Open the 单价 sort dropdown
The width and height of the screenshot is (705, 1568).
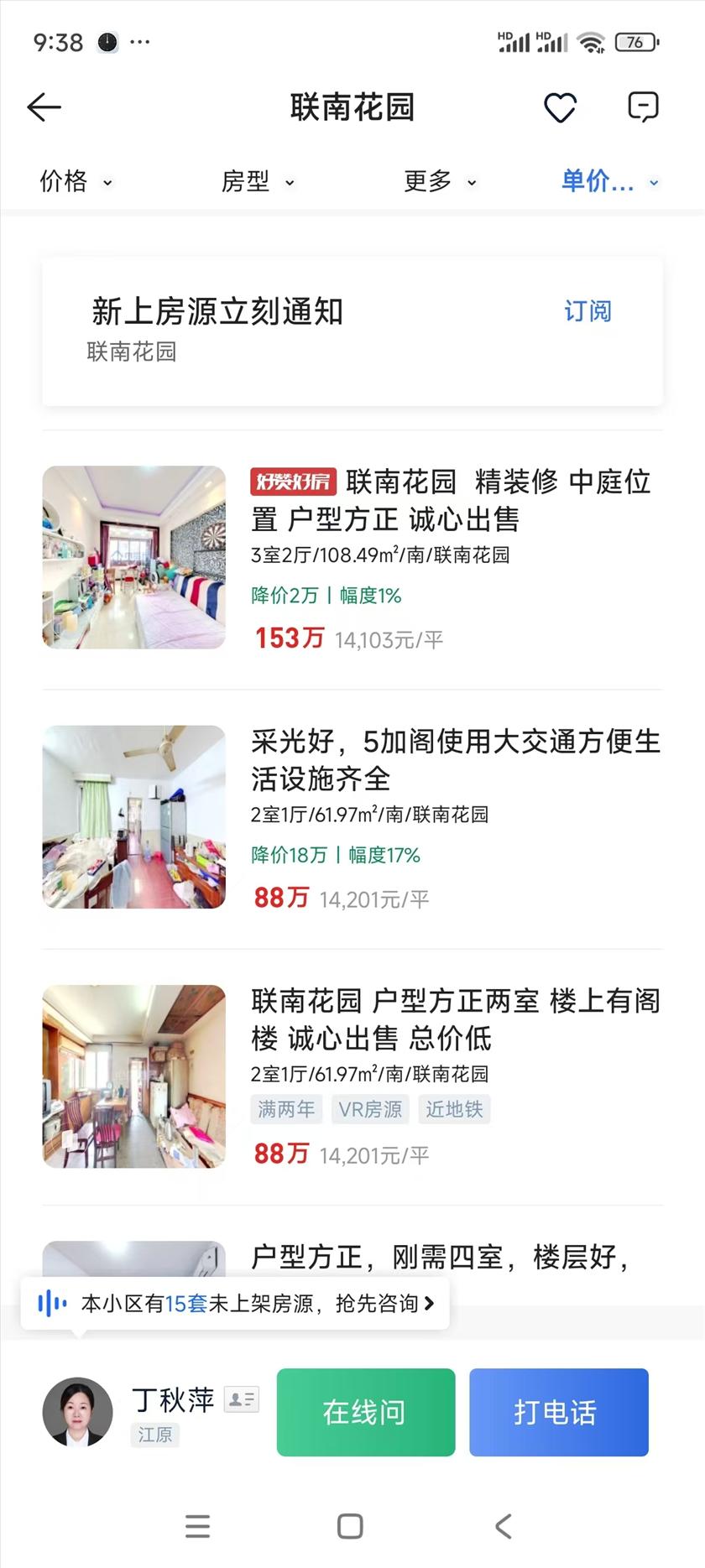609,181
